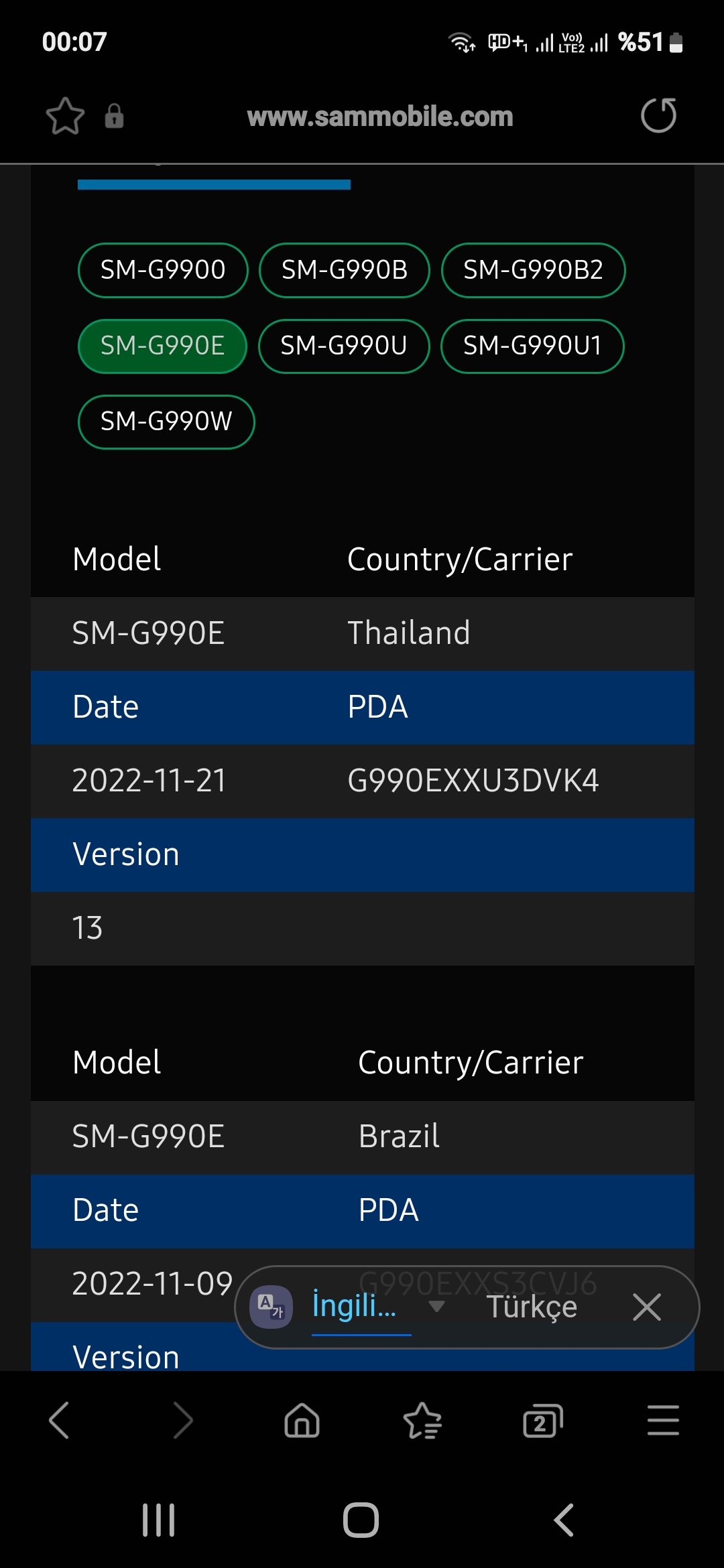Tap the highlighted SM-G990E chip

[163, 346]
